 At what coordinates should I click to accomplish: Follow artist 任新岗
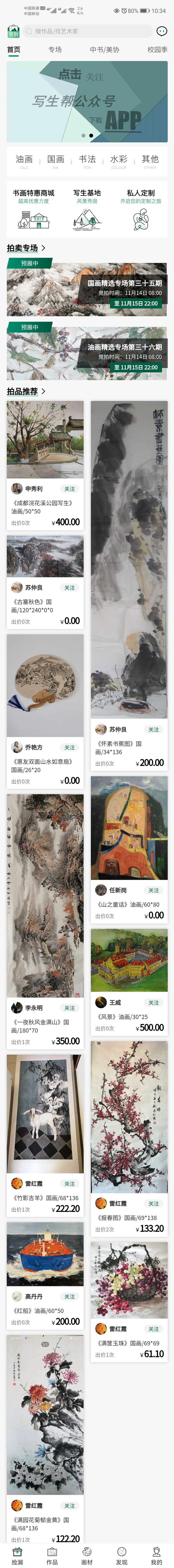(153, 890)
